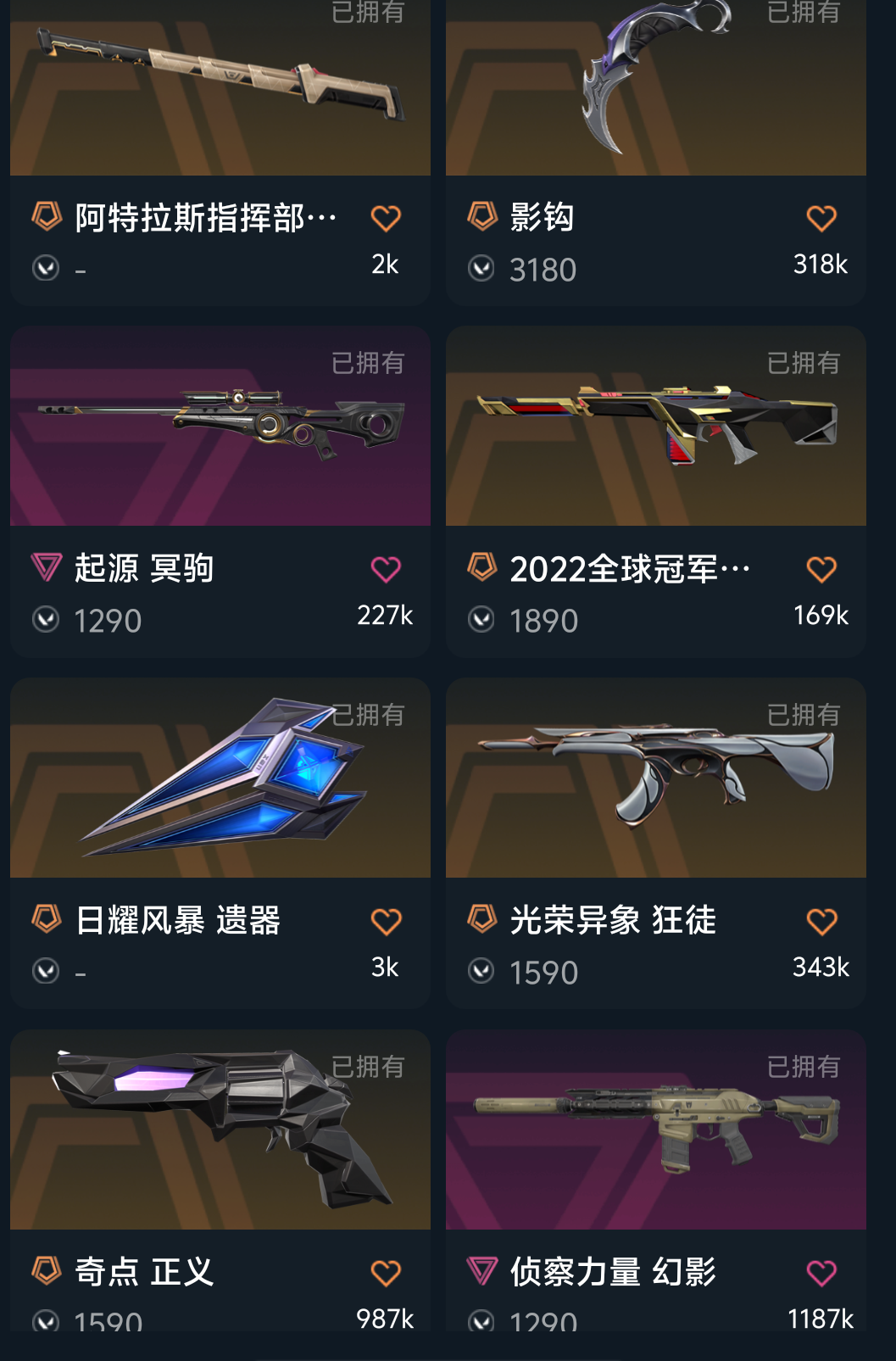Like the 起源 冥驹 skin
Screen dimensions: 896x1361
tap(386, 570)
